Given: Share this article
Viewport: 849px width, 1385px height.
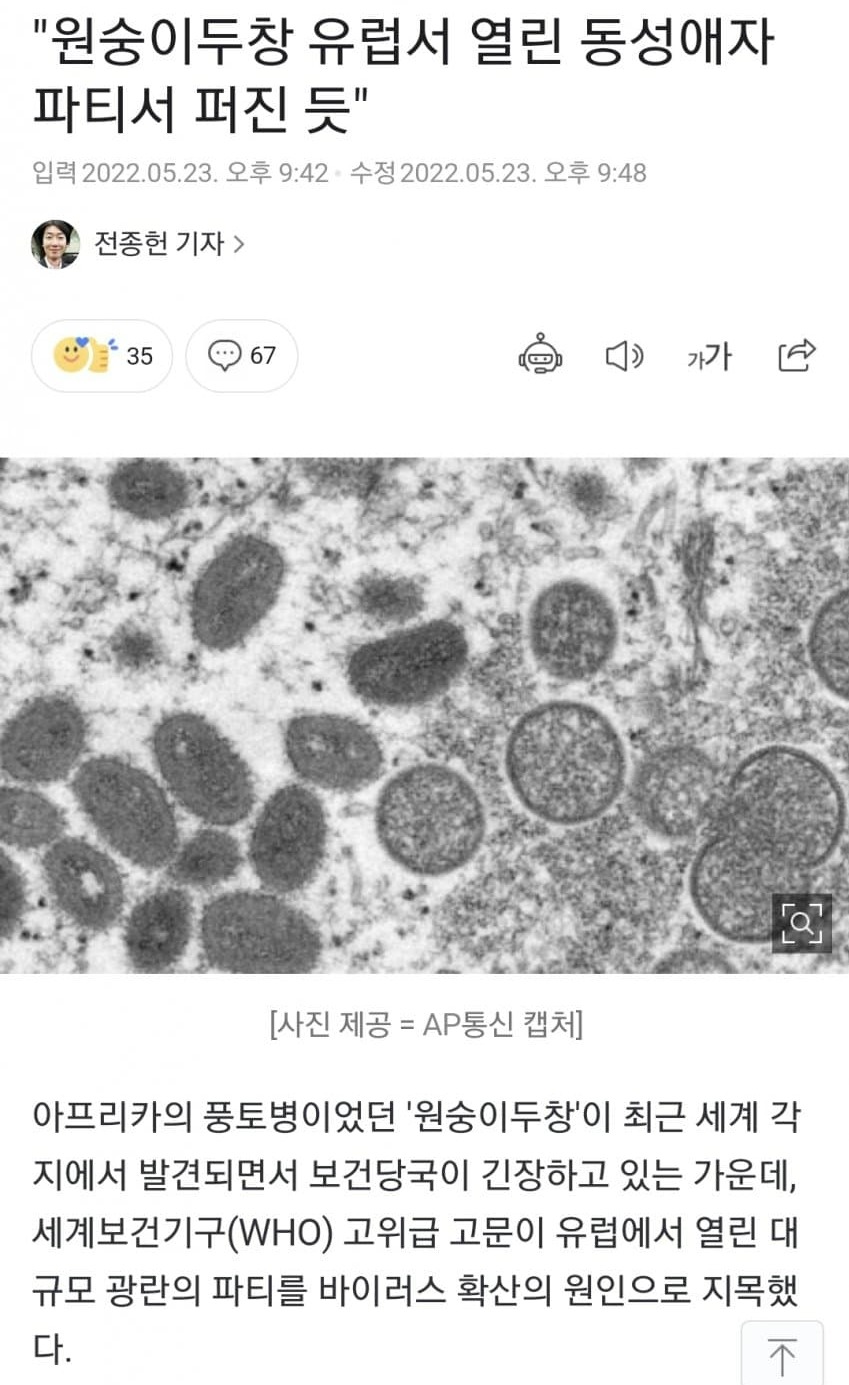Looking at the screenshot, I should (797, 355).
